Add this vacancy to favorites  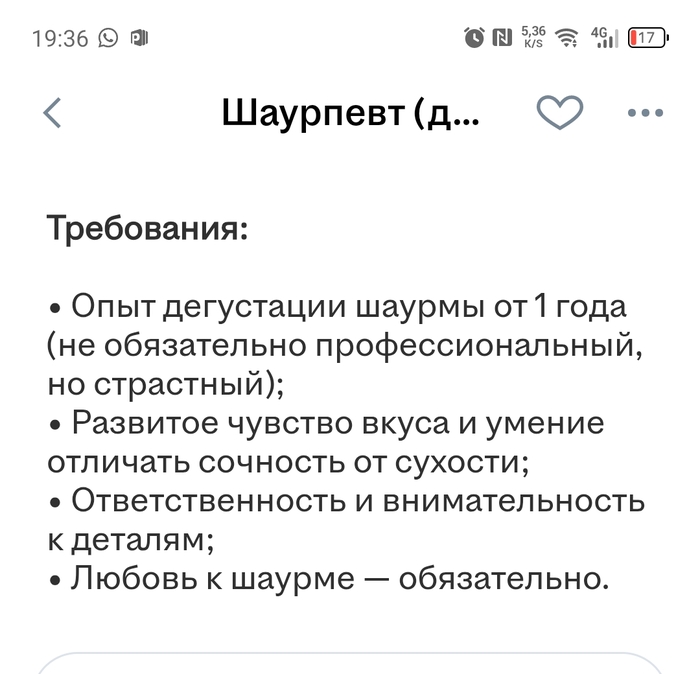click(x=559, y=113)
